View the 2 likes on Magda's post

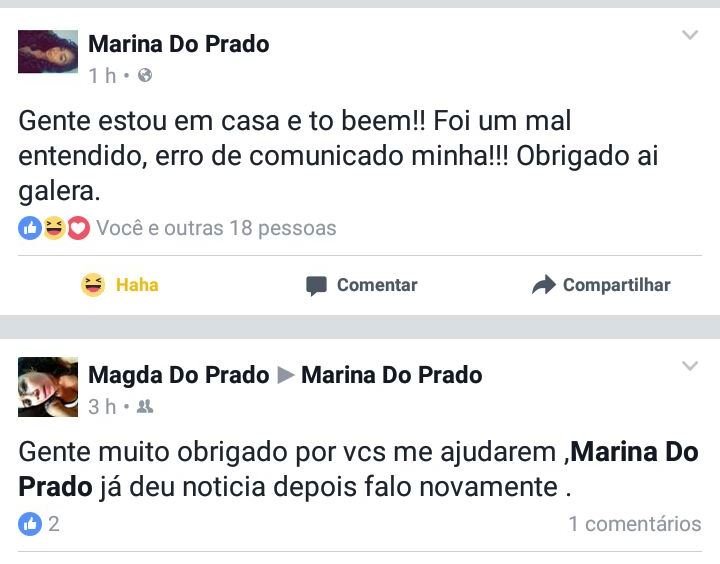point(40,523)
